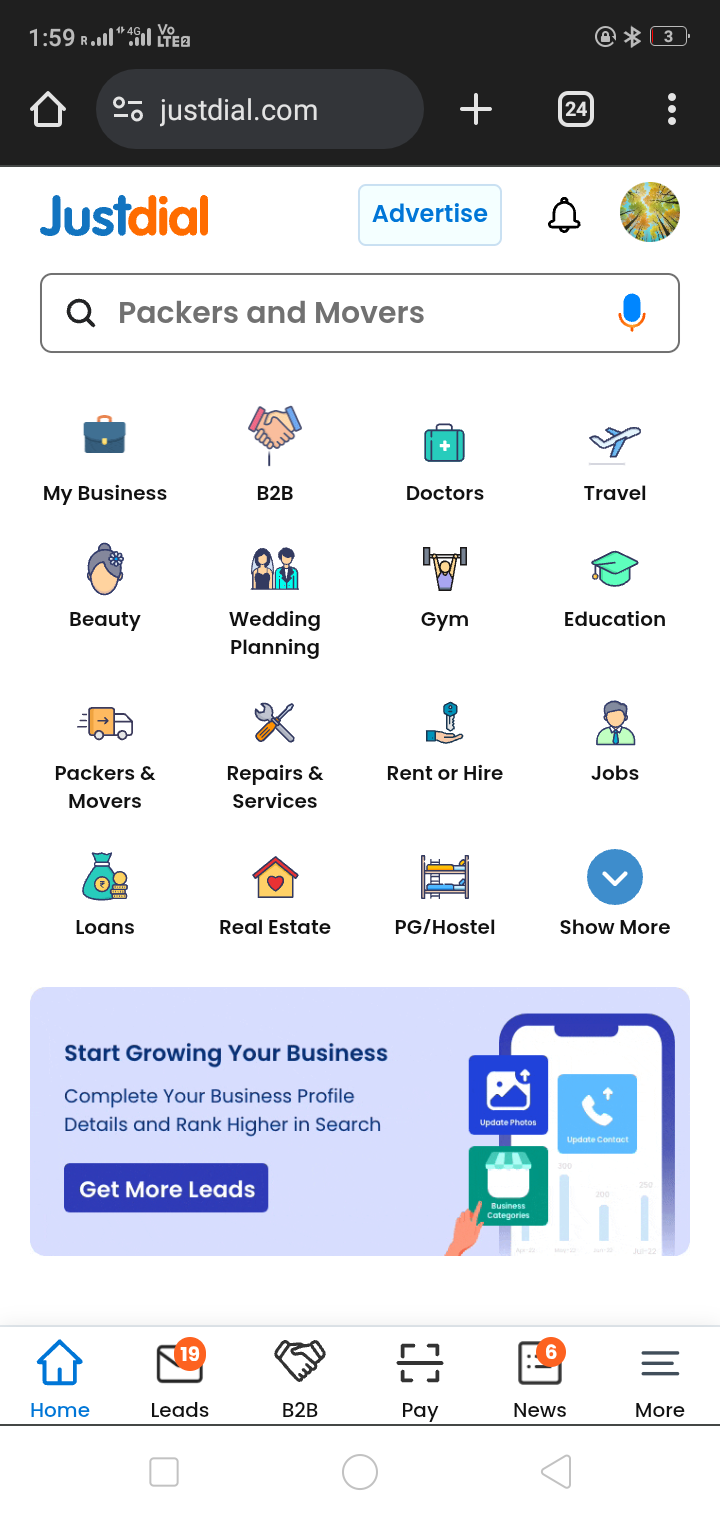This screenshot has width=720, height=1520.
Task: Open the notifications bell
Action: [x=564, y=215]
